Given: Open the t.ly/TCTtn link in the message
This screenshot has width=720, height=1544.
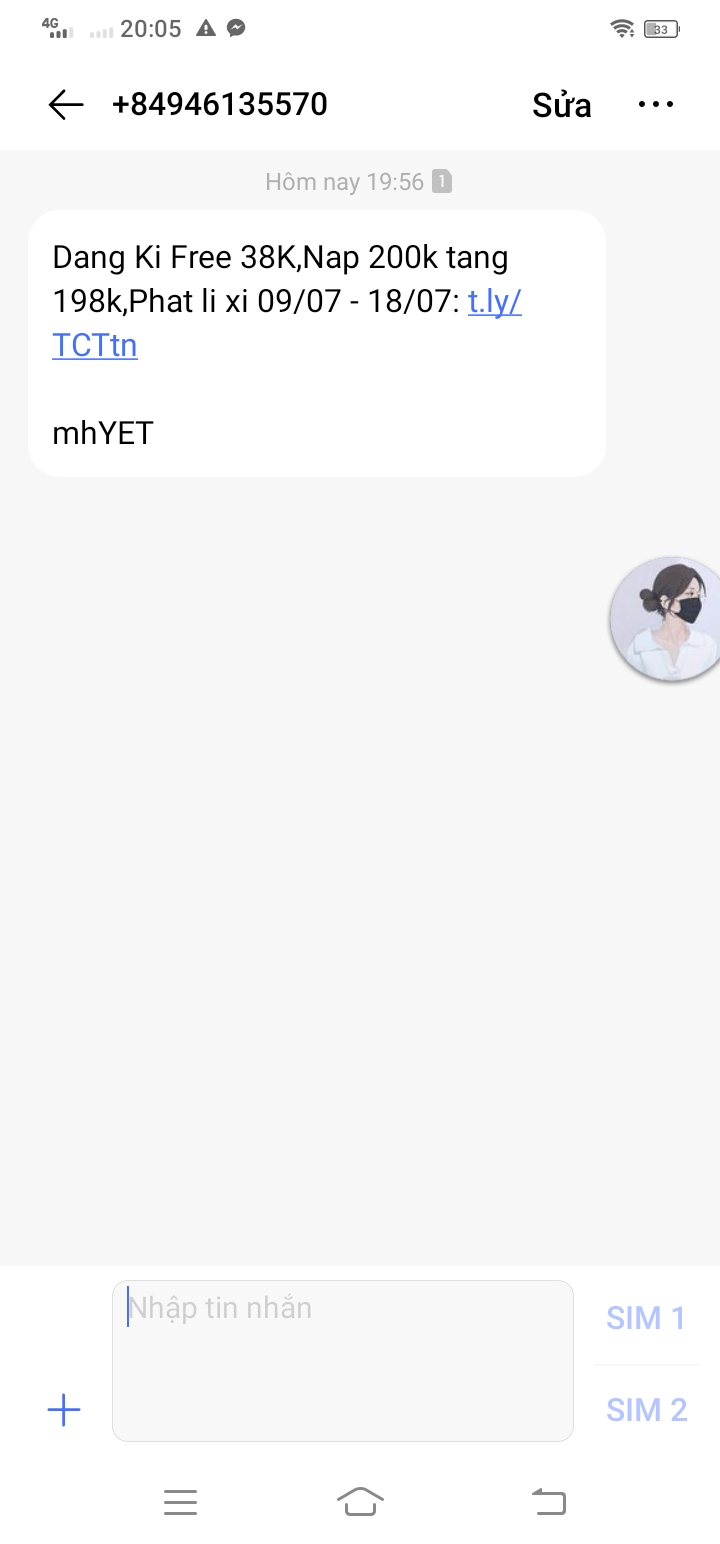Looking at the screenshot, I should pyautogui.click(x=288, y=323).
